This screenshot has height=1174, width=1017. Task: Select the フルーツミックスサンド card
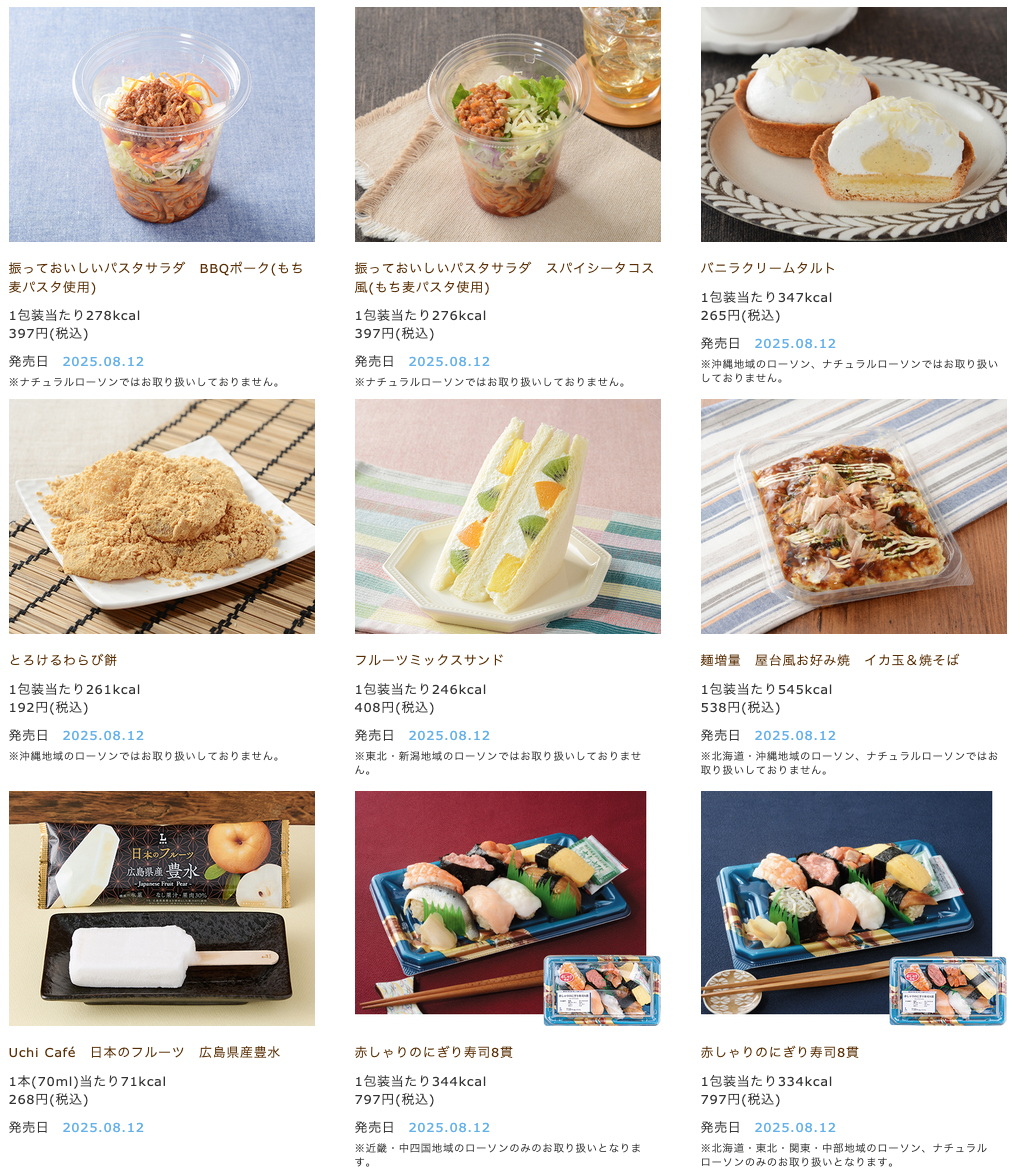click(x=507, y=517)
